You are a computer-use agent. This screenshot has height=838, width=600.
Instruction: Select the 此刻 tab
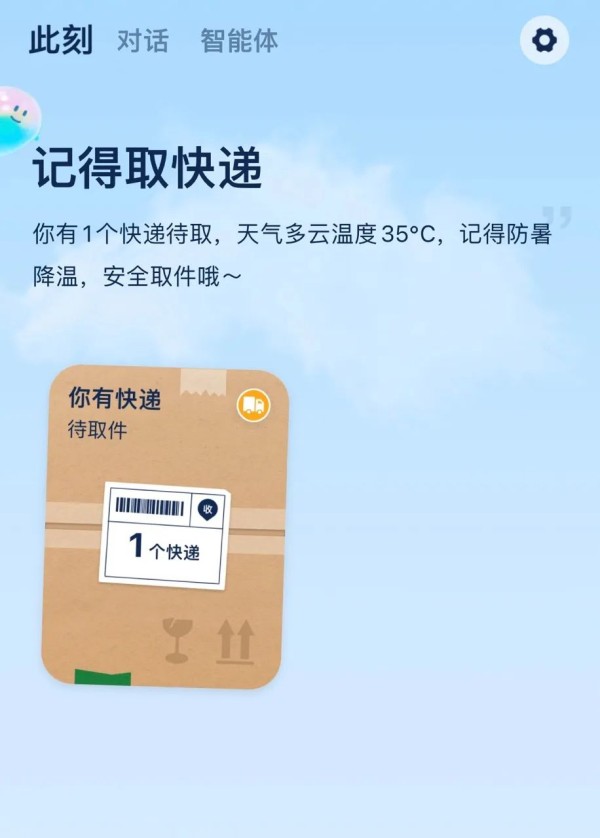(x=60, y=41)
